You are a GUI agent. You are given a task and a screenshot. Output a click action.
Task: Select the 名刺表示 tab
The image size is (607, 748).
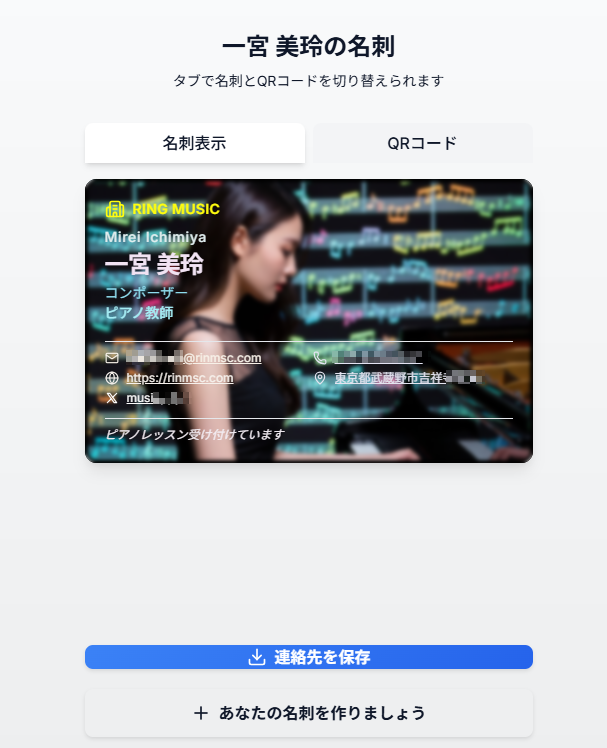pos(195,143)
